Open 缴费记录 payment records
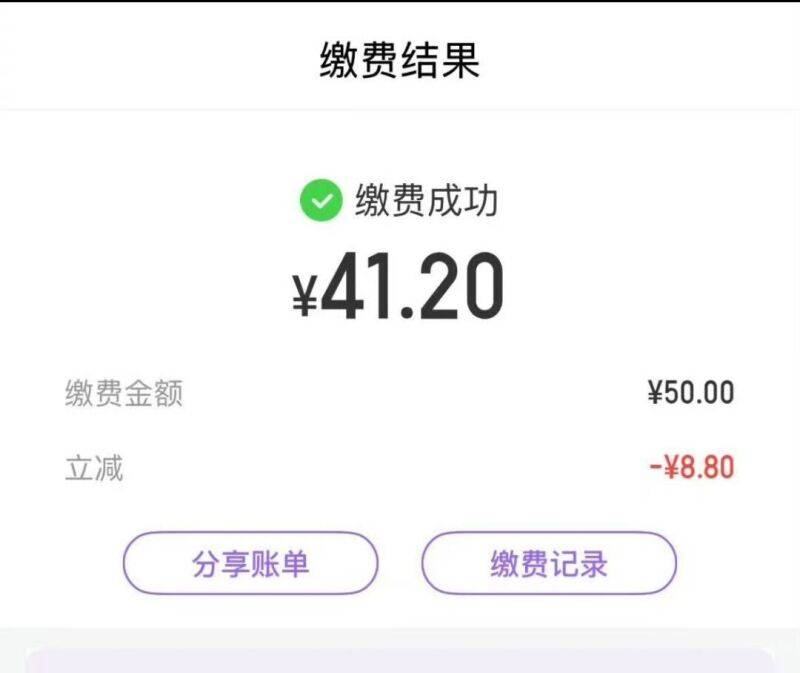The height and width of the screenshot is (673, 800). pyautogui.click(x=549, y=563)
